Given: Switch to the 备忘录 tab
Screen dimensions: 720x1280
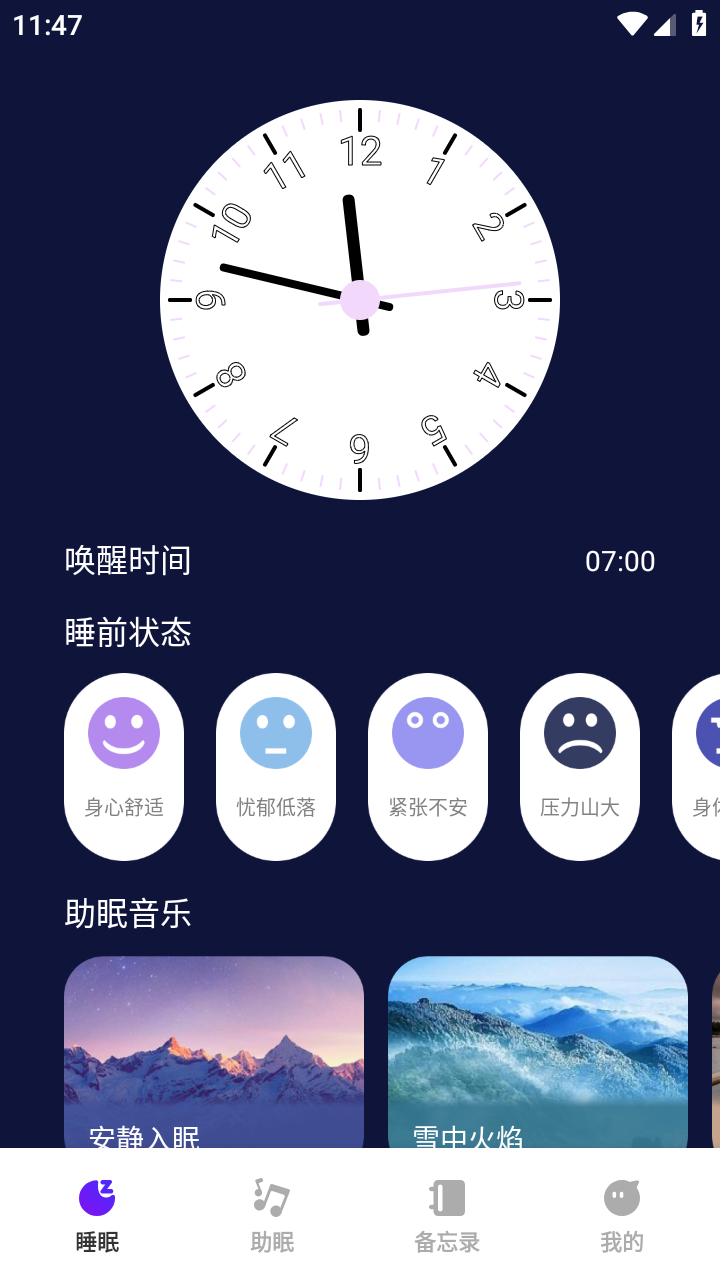Looking at the screenshot, I should [446, 1212].
